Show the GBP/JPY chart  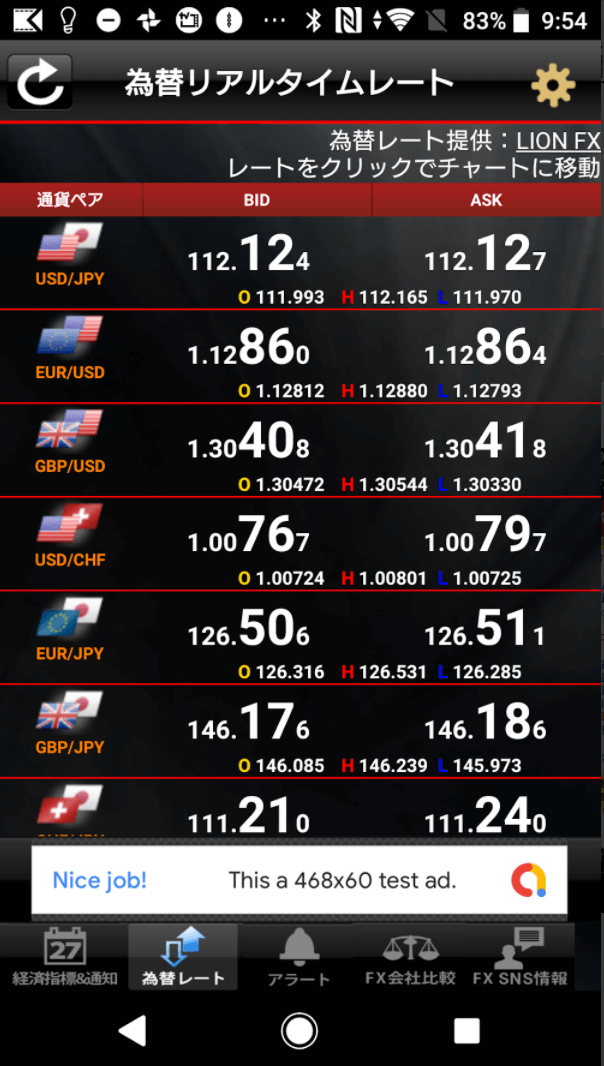pos(301,731)
